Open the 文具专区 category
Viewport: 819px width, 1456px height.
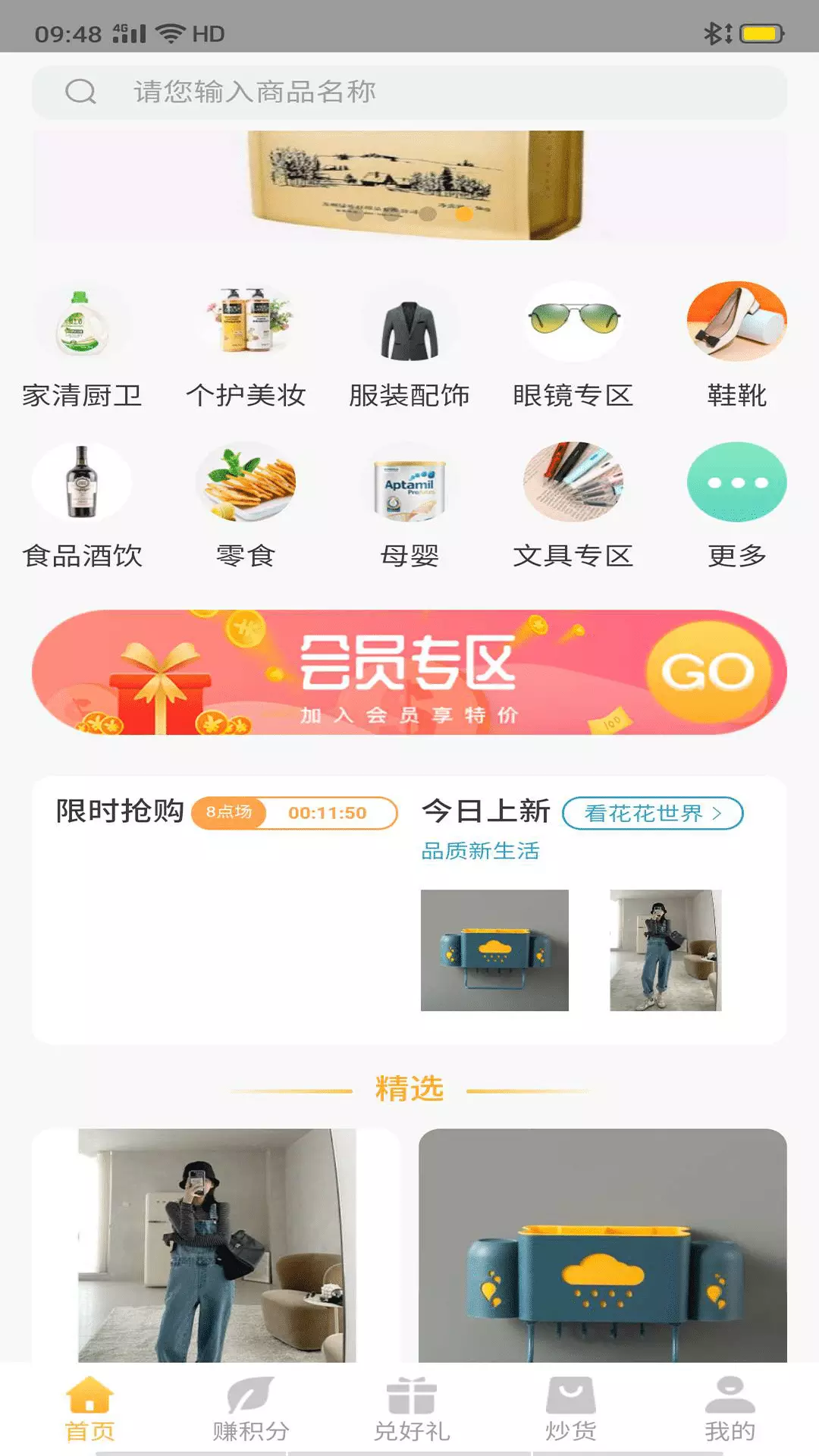pos(573,506)
